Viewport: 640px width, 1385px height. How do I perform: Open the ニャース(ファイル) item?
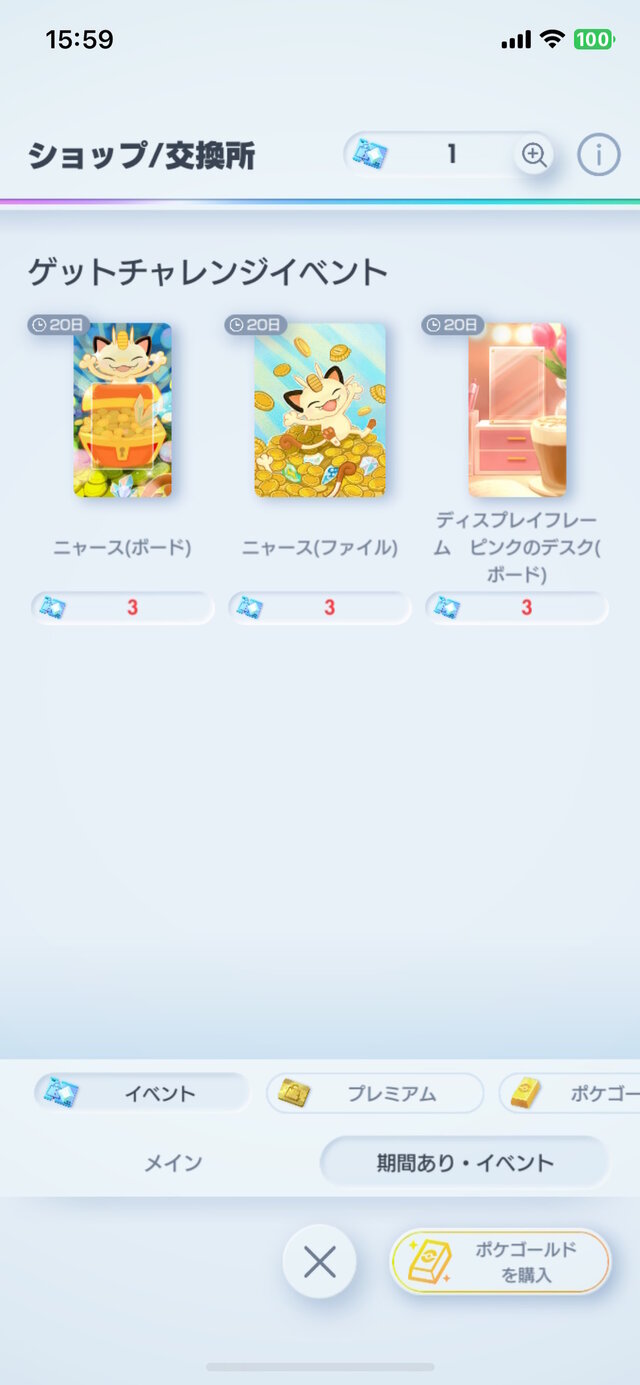point(320,410)
